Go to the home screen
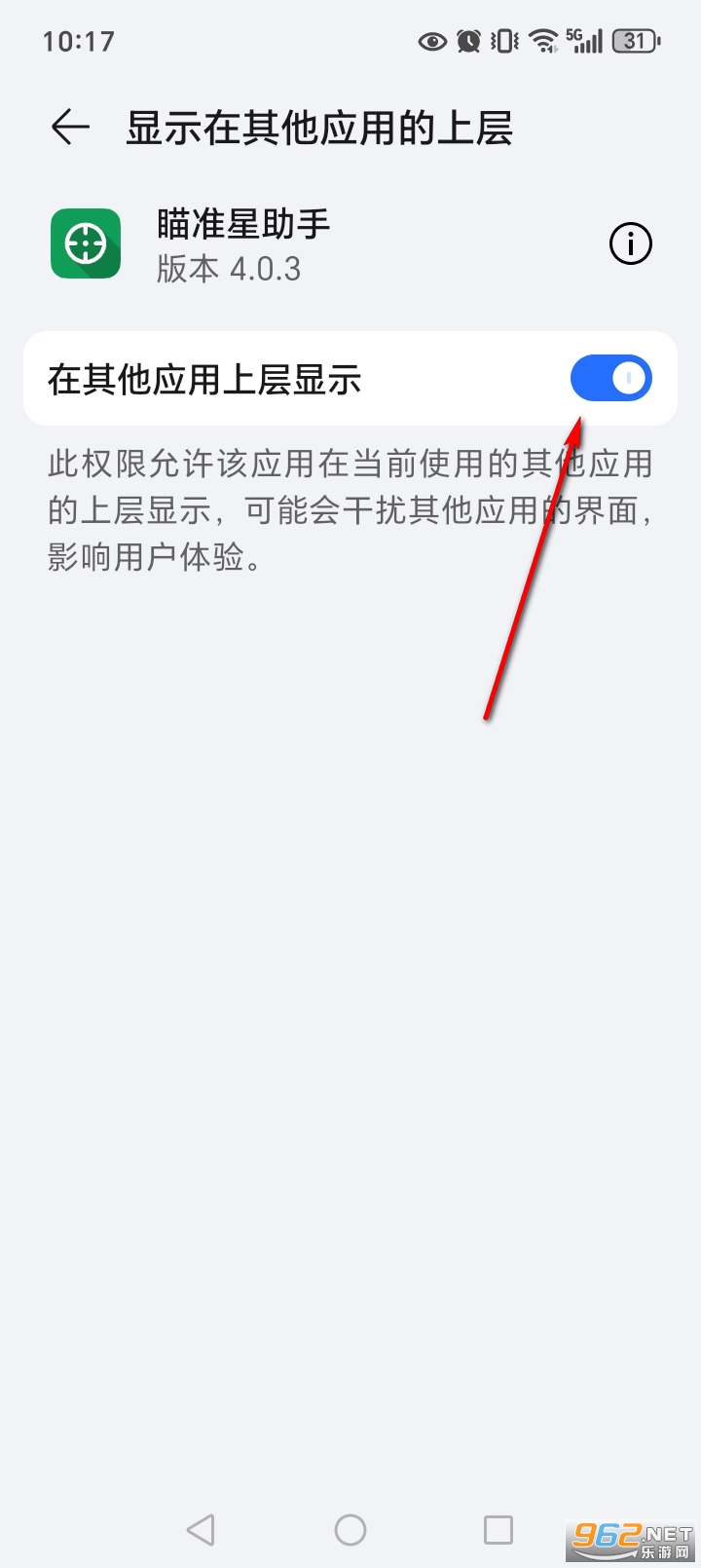 350,1529
